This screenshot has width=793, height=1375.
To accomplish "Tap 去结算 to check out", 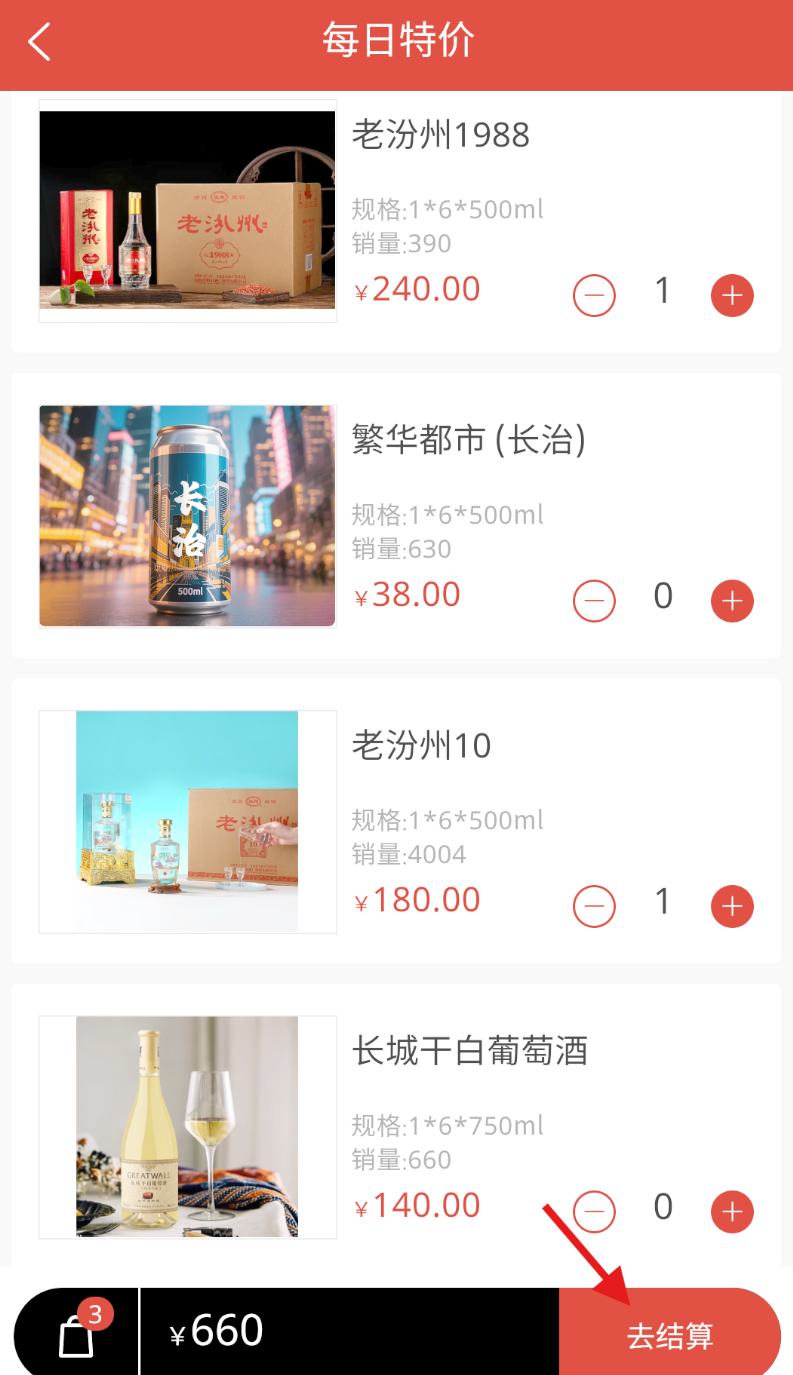I will (669, 1336).
